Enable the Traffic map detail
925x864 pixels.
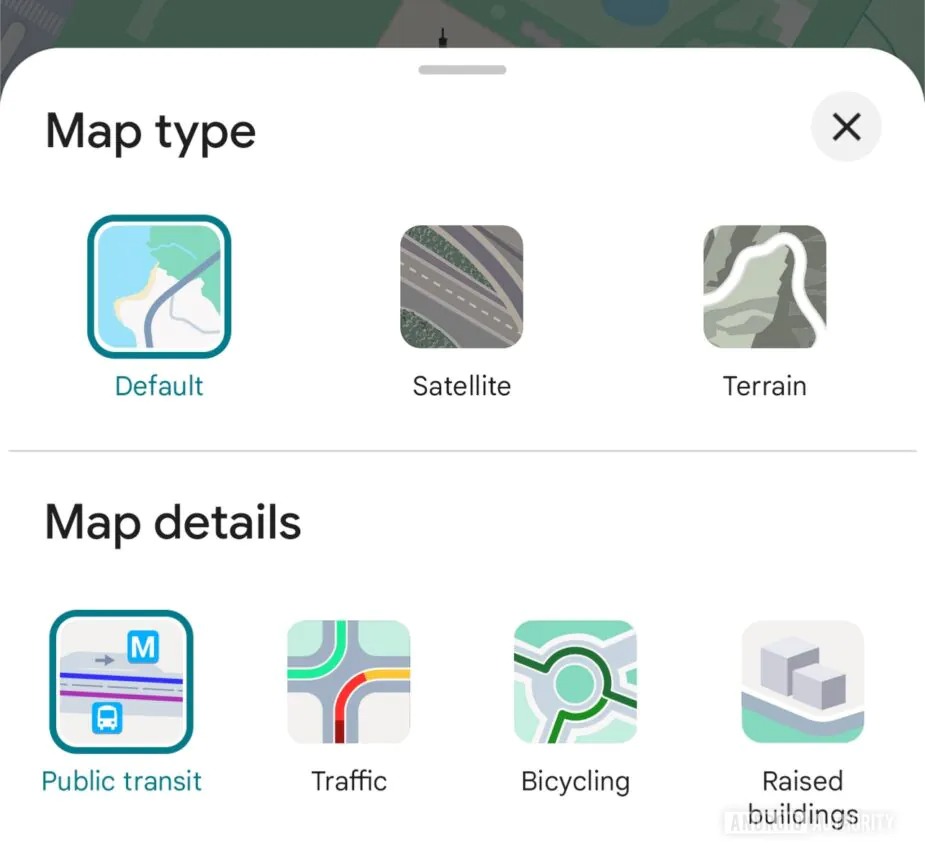click(x=348, y=682)
